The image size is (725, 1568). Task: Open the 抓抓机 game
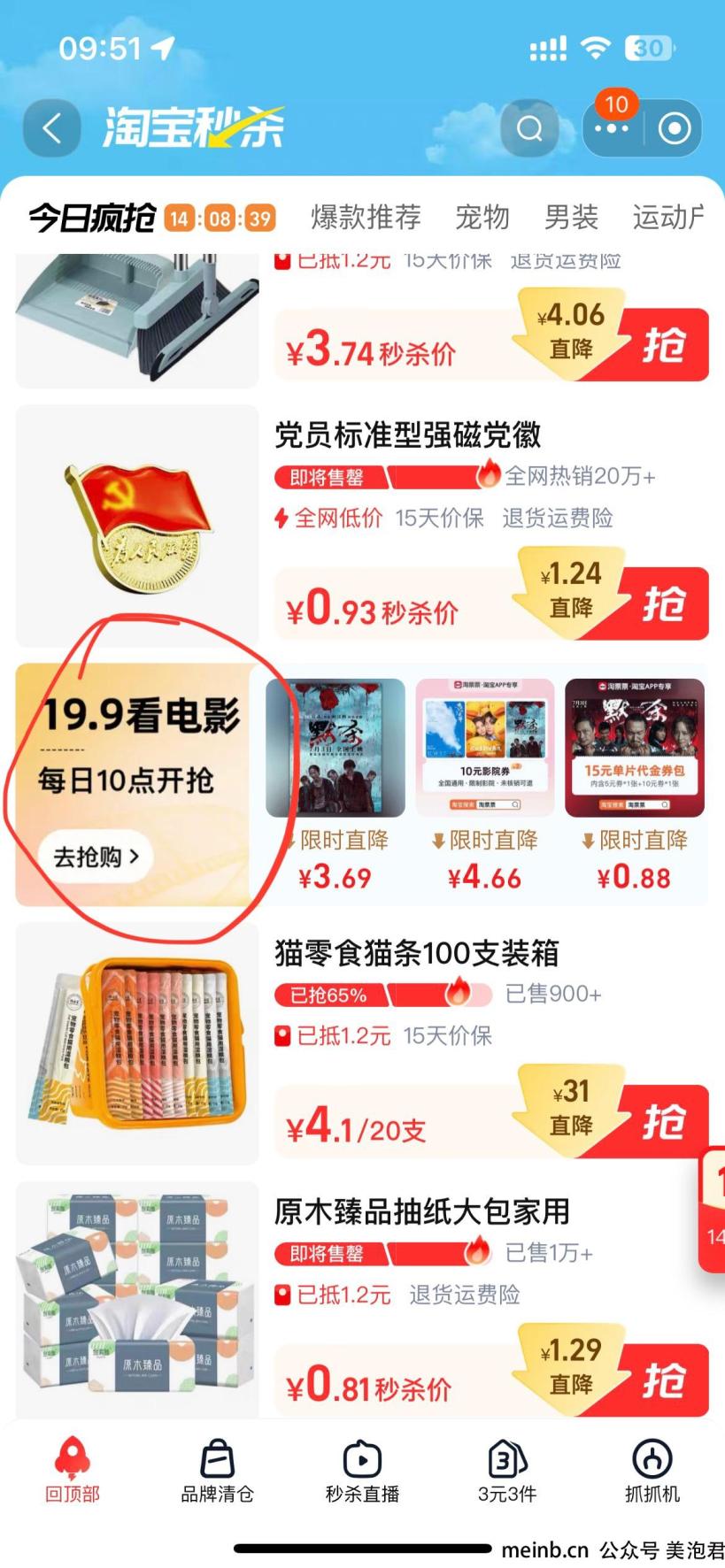click(x=652, y=1469)
